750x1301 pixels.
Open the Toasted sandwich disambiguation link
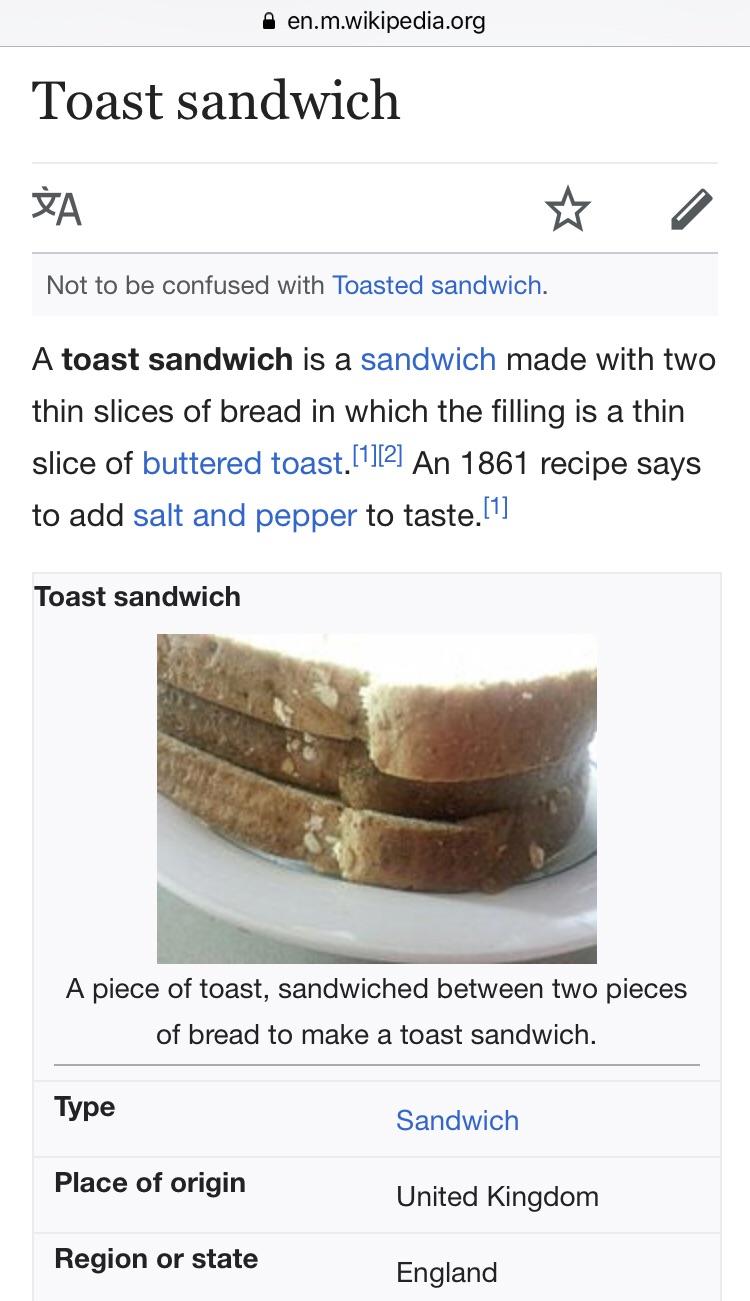[x=438, y=285]
